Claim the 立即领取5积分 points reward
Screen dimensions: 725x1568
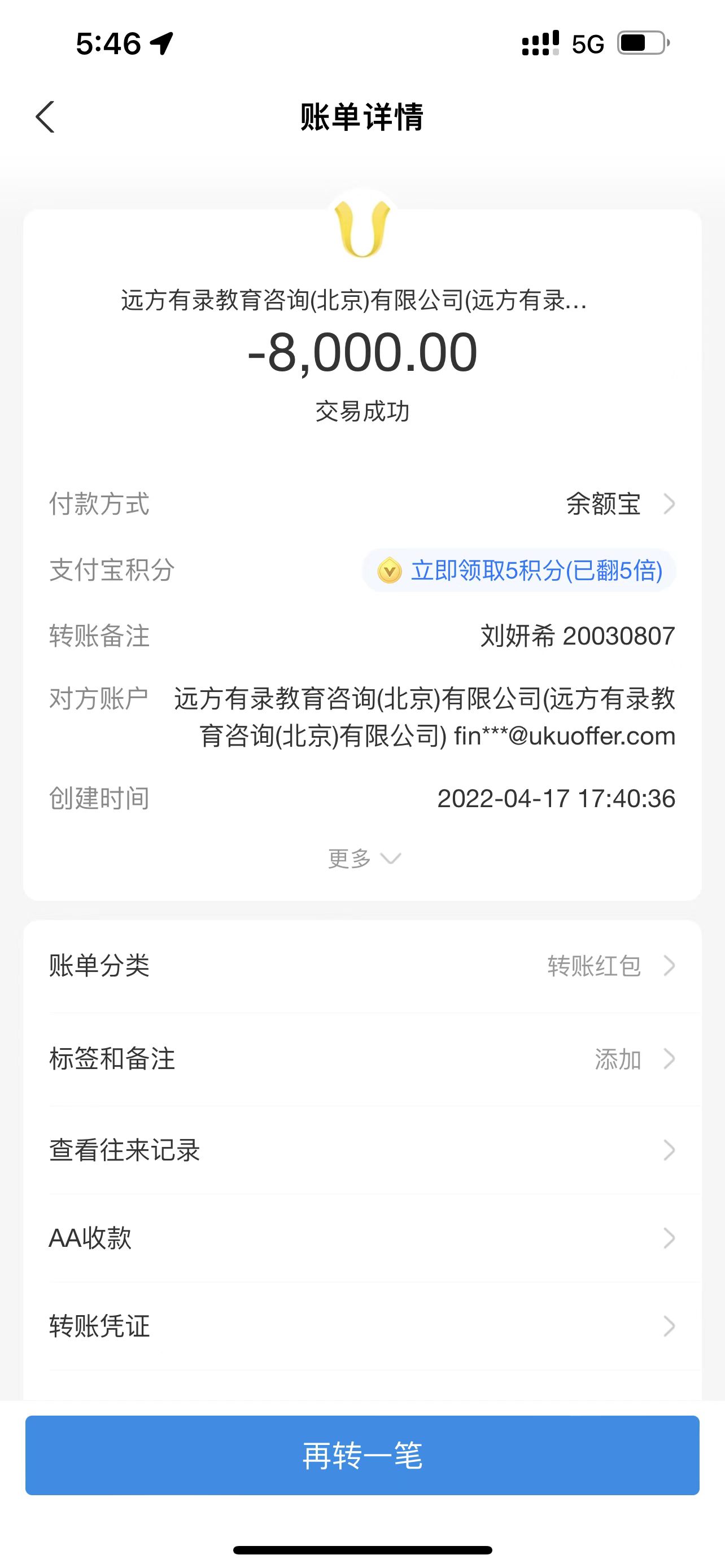click(519, 570)
